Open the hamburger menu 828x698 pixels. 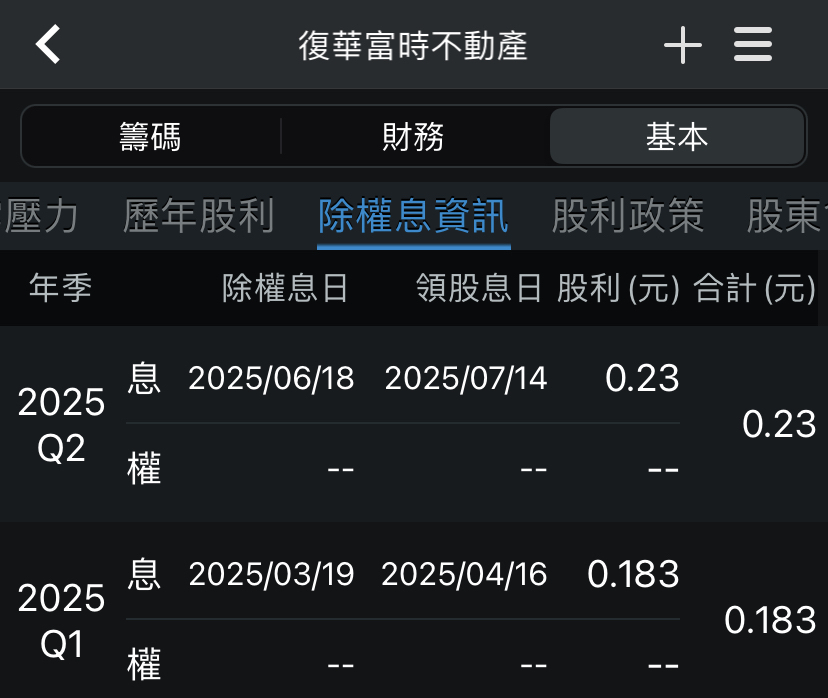pos(752,45)
